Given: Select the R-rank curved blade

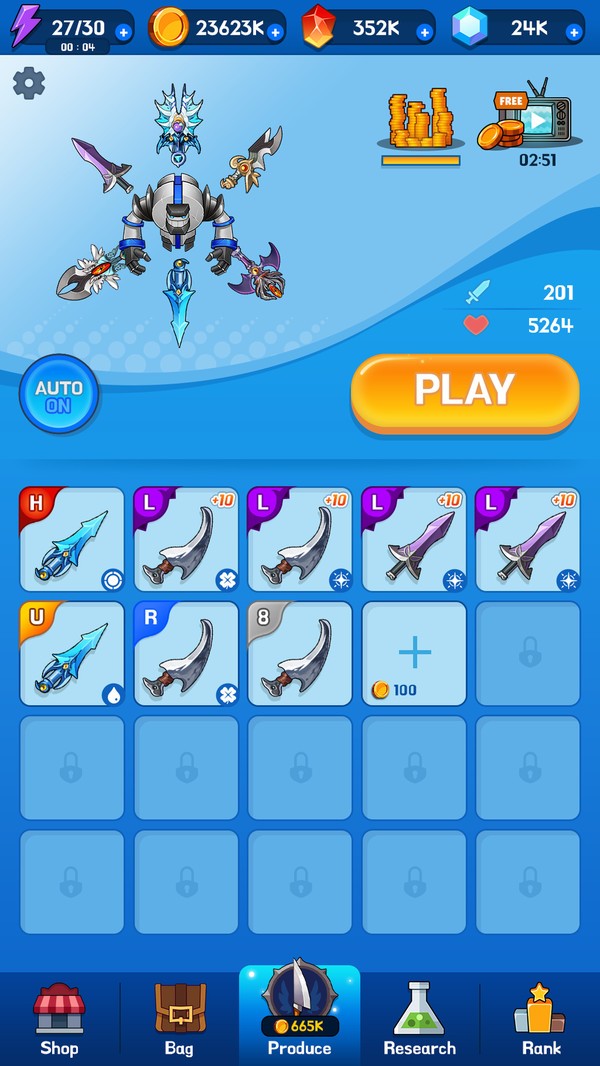Looking at the screenshot, I should [x=186, y=654].
